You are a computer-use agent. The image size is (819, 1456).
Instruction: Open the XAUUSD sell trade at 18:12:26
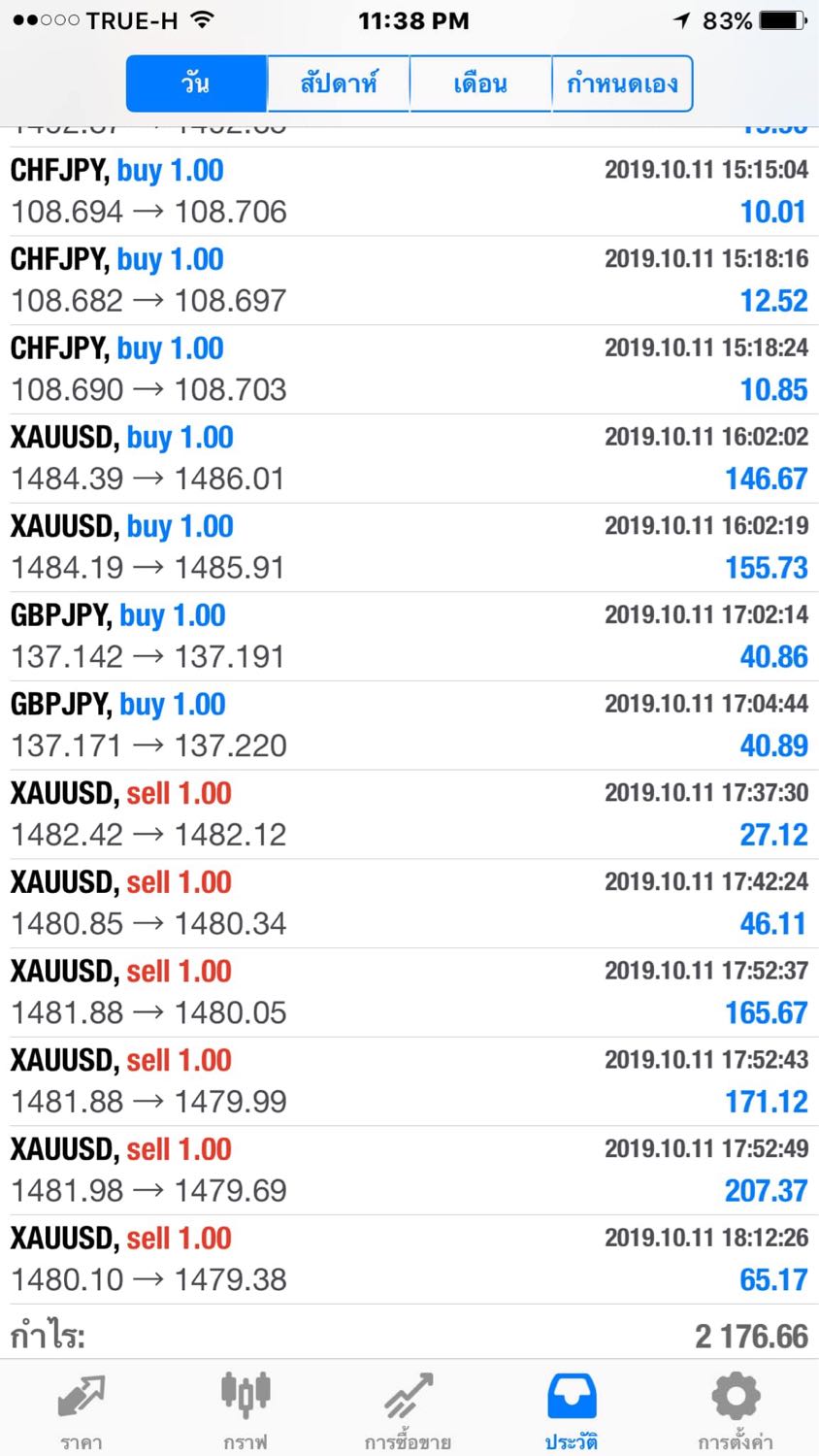tap(409, 1259)
